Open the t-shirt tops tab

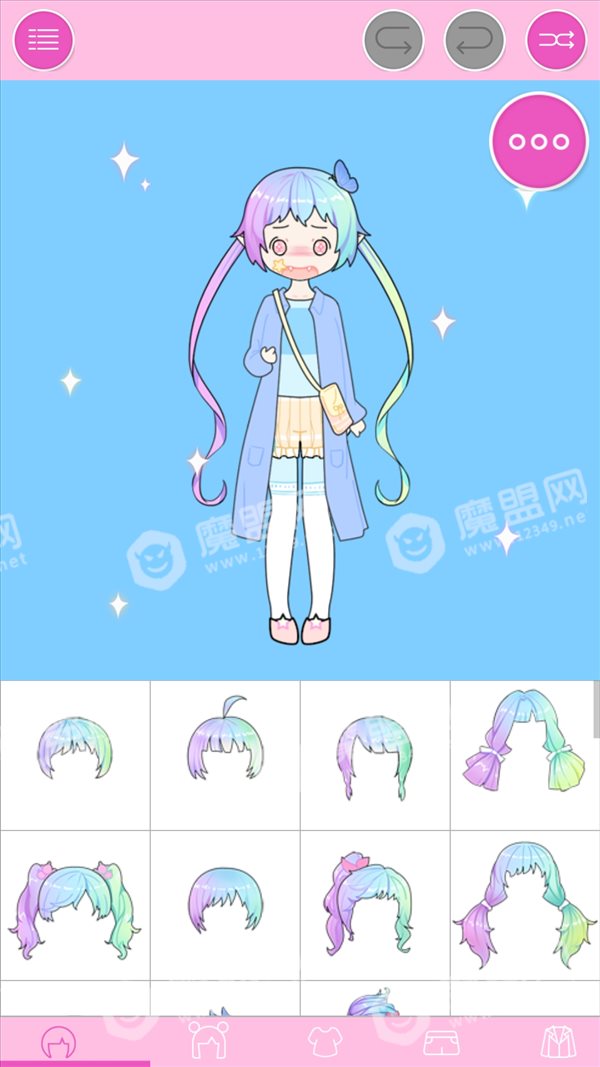pyautogui.click(x=325, y=1042)
